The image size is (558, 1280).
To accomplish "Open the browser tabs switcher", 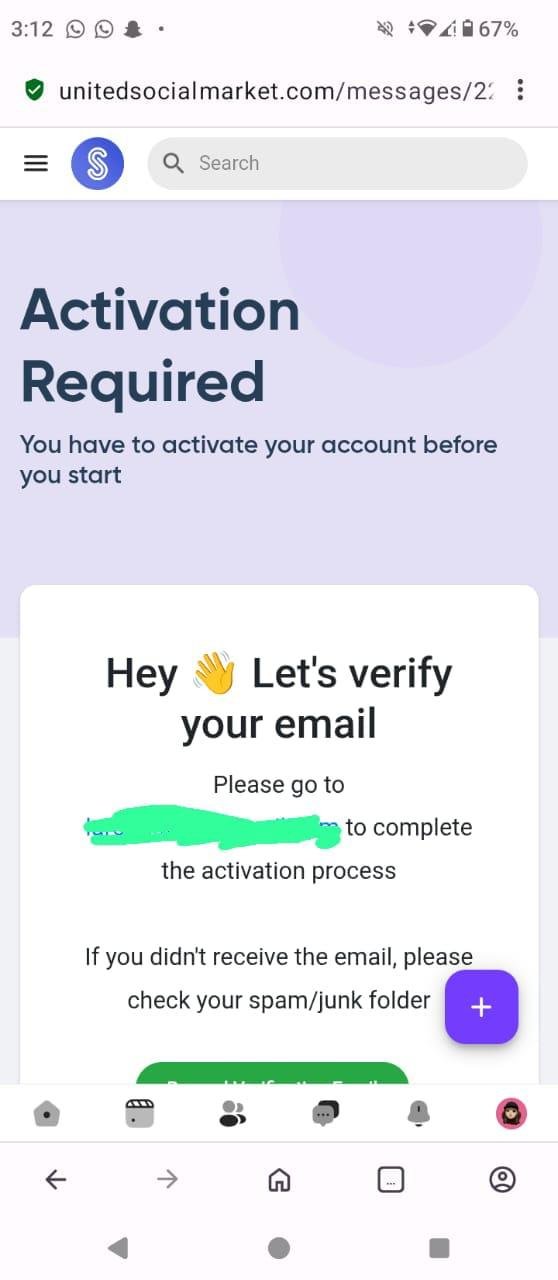I will point(391,1180).
